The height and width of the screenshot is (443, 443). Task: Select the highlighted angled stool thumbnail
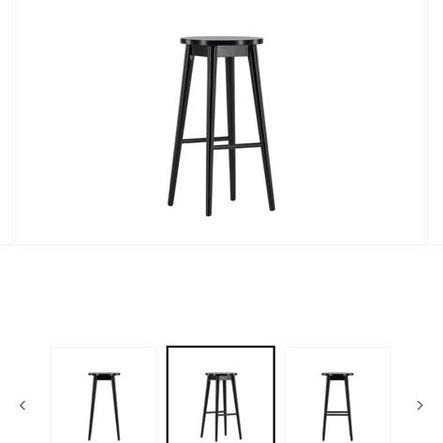pos(221,395)
